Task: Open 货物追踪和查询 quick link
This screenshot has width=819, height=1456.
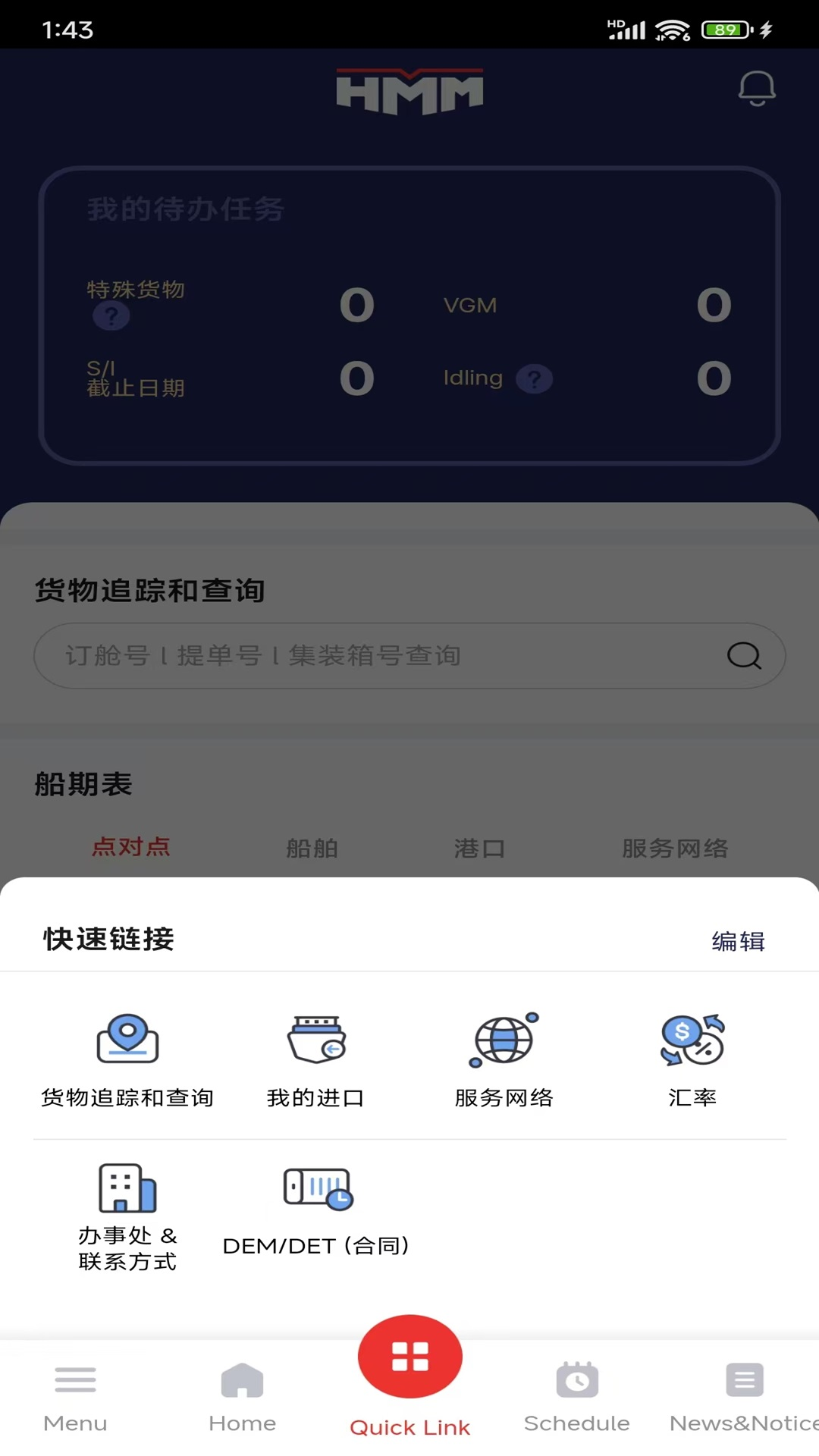Action: pyautogui.click(x=127, y=1059)
